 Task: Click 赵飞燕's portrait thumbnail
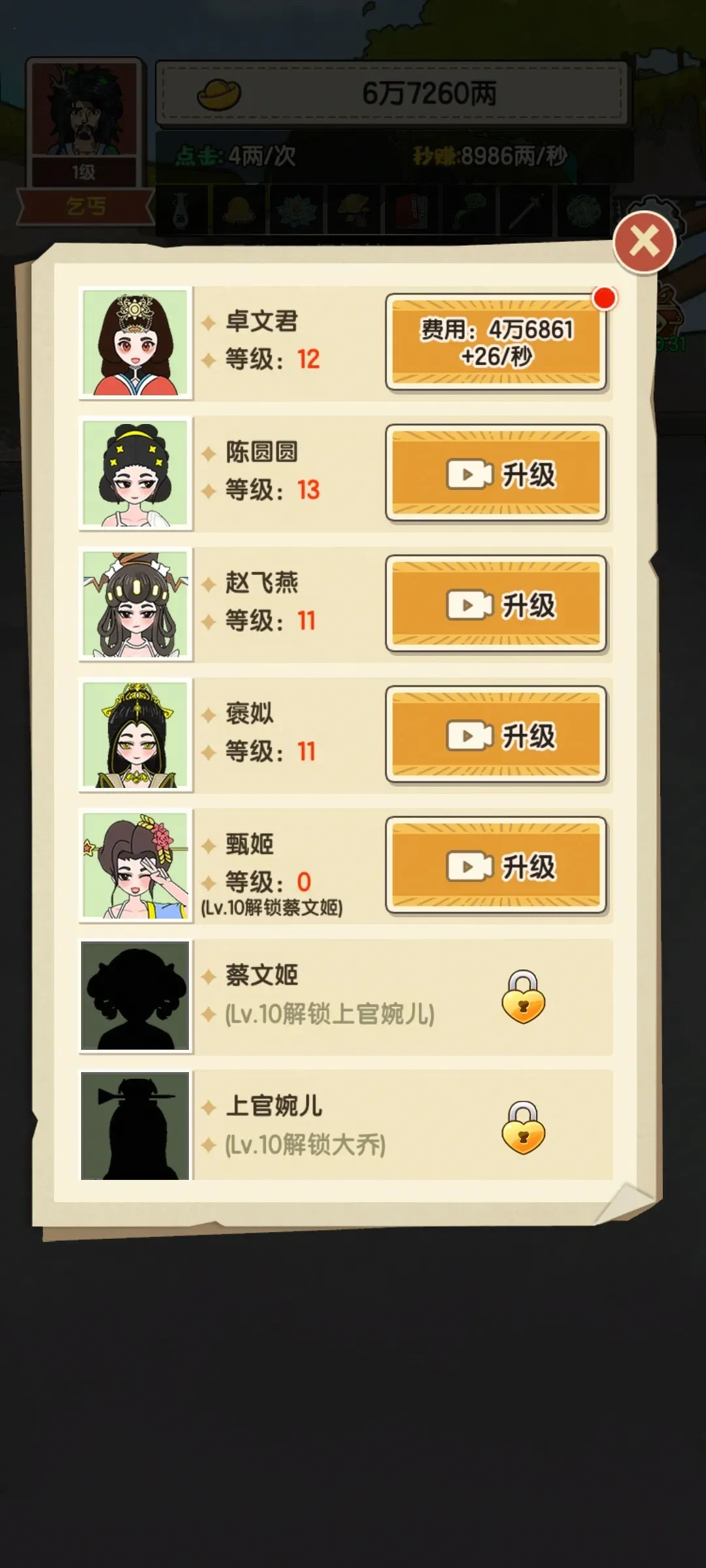click(135, 604)
